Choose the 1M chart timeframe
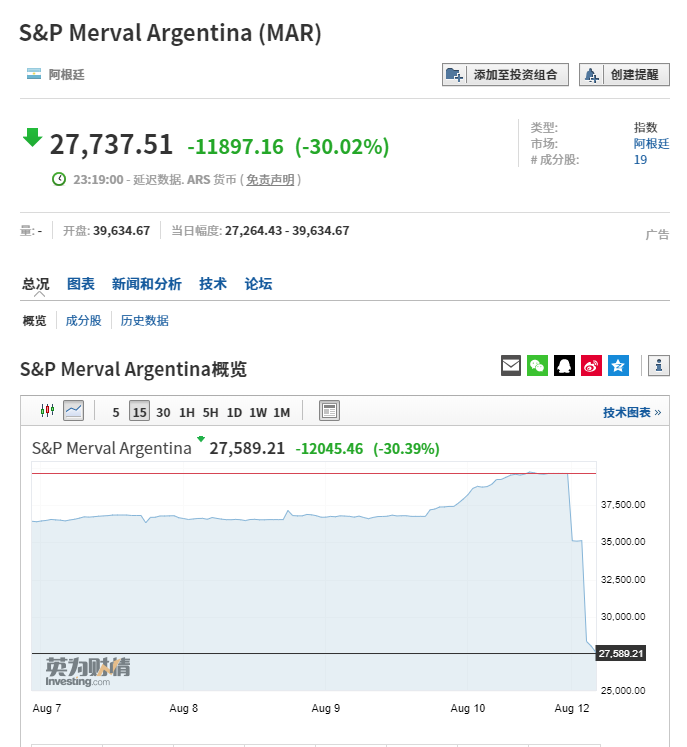The height and width of the screenshot is (747, 687). (282, 412)
